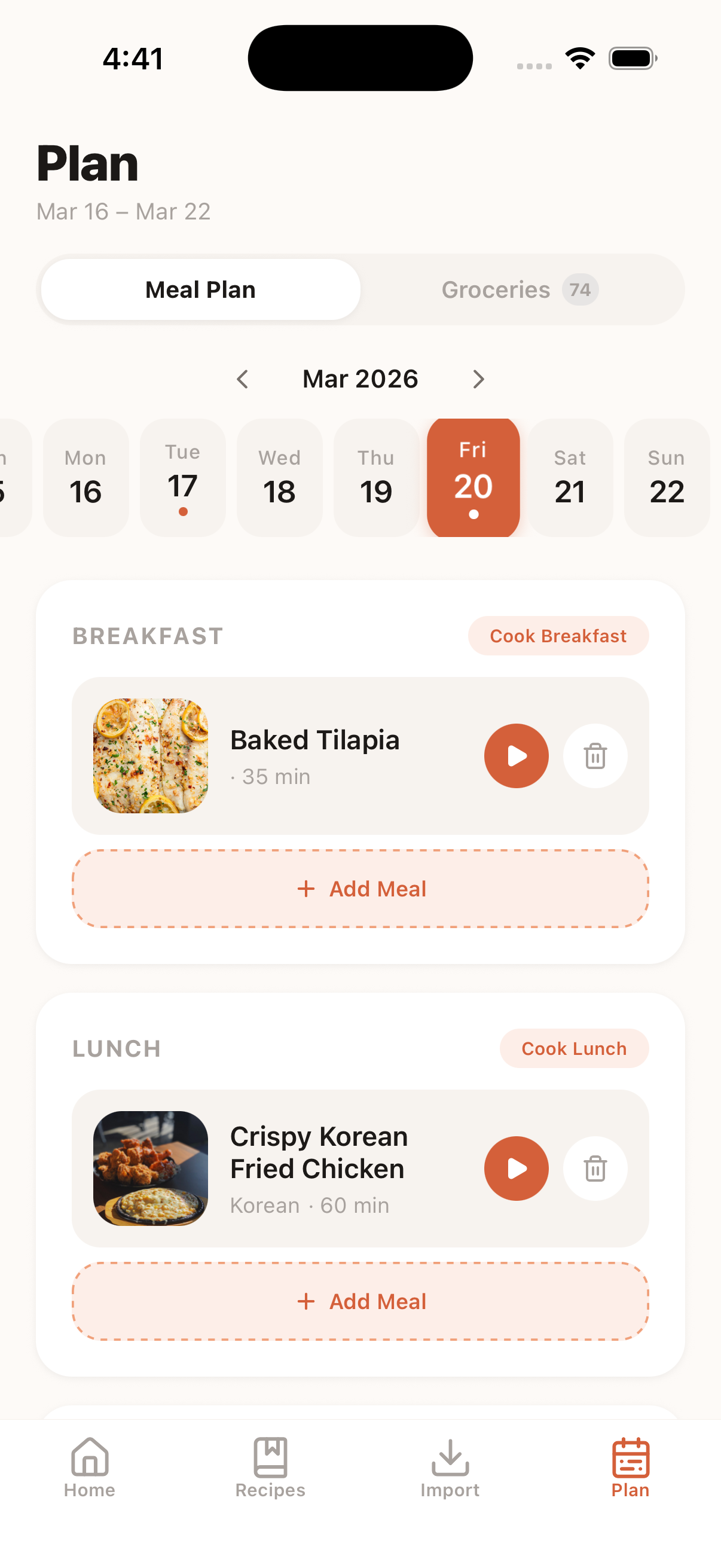Advance to the next month with the right chevron
721x1568 pixels.
point(478,379)
